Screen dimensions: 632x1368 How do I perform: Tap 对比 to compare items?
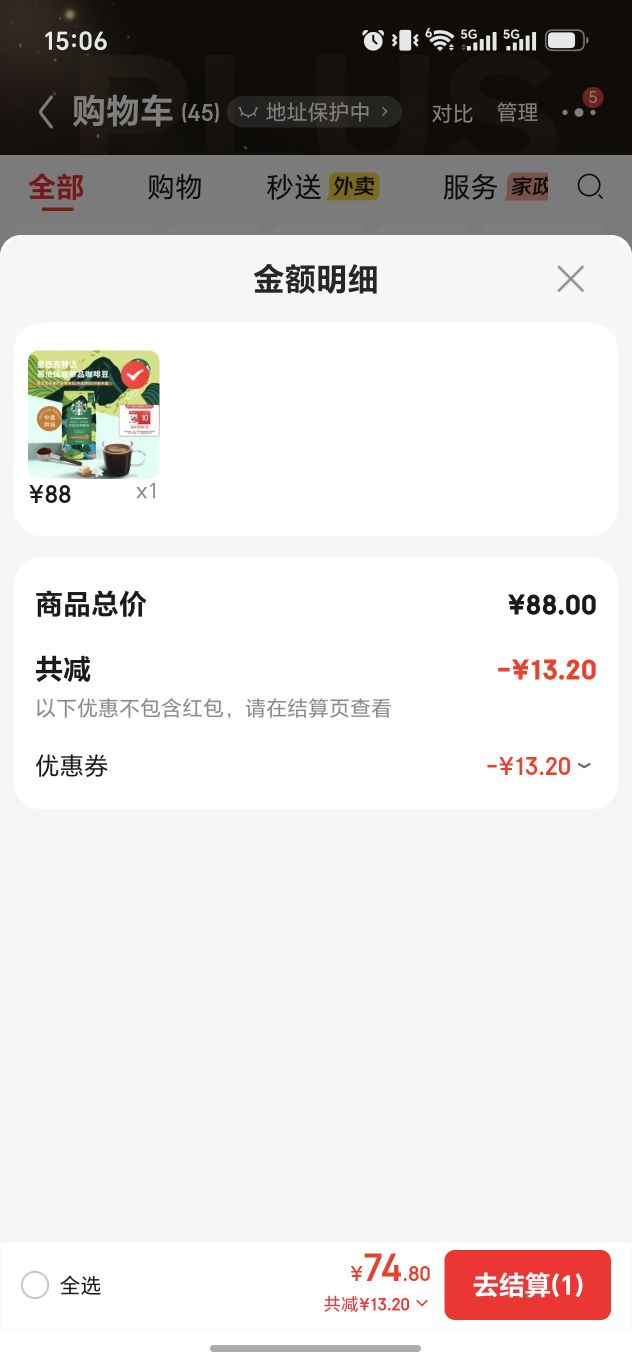point(452,113)
